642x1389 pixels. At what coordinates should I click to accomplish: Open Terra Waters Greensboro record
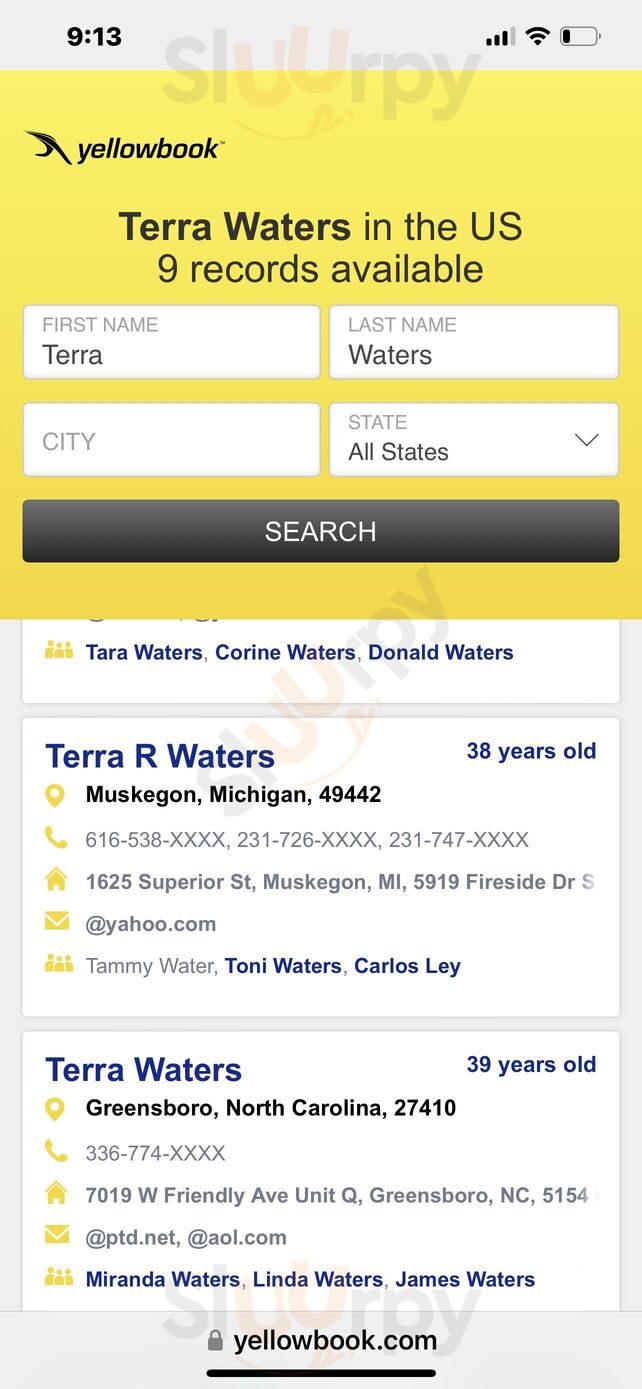coord(143,1069)
